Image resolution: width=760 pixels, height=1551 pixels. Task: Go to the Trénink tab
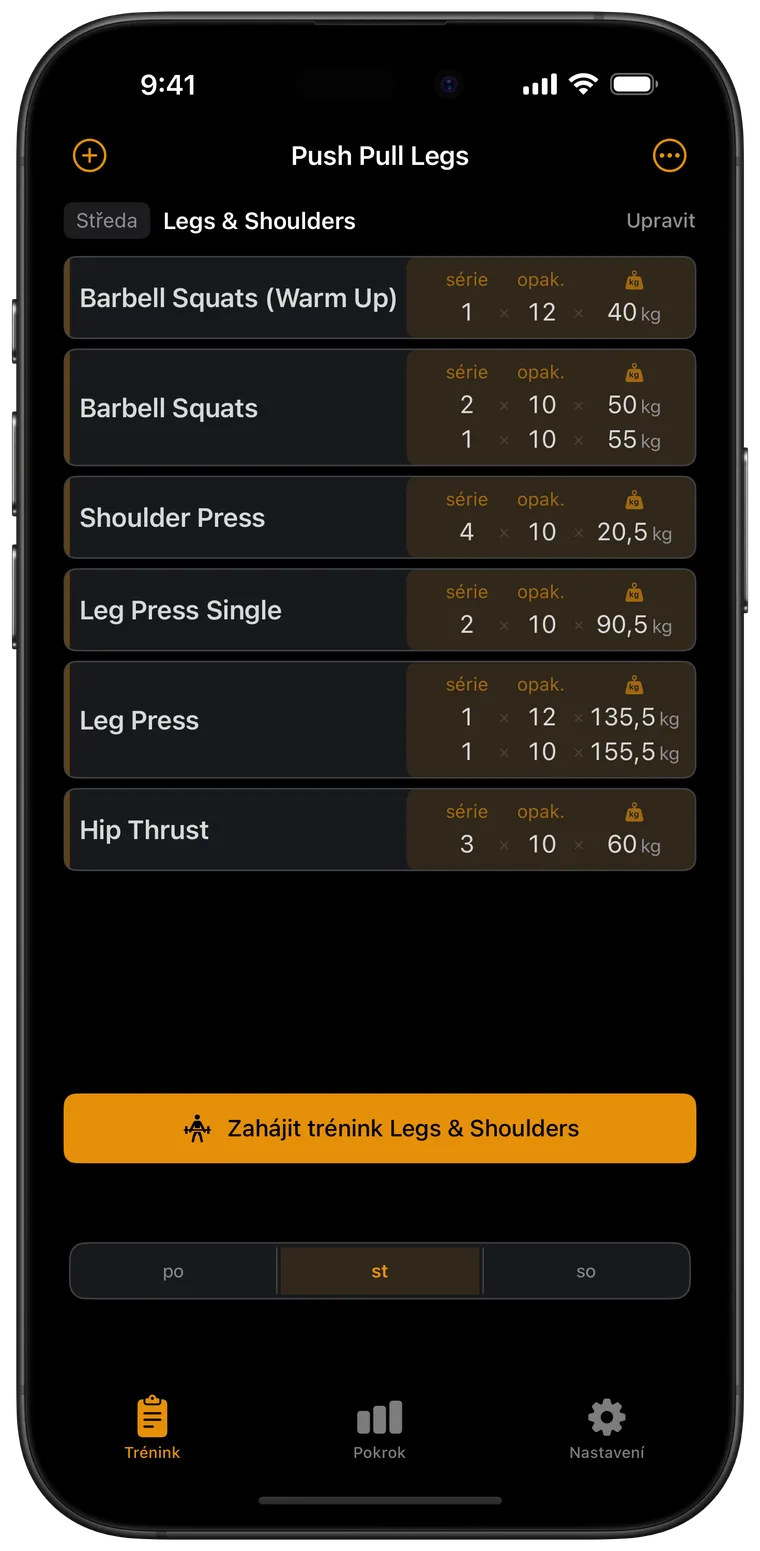click(152, 1428)
